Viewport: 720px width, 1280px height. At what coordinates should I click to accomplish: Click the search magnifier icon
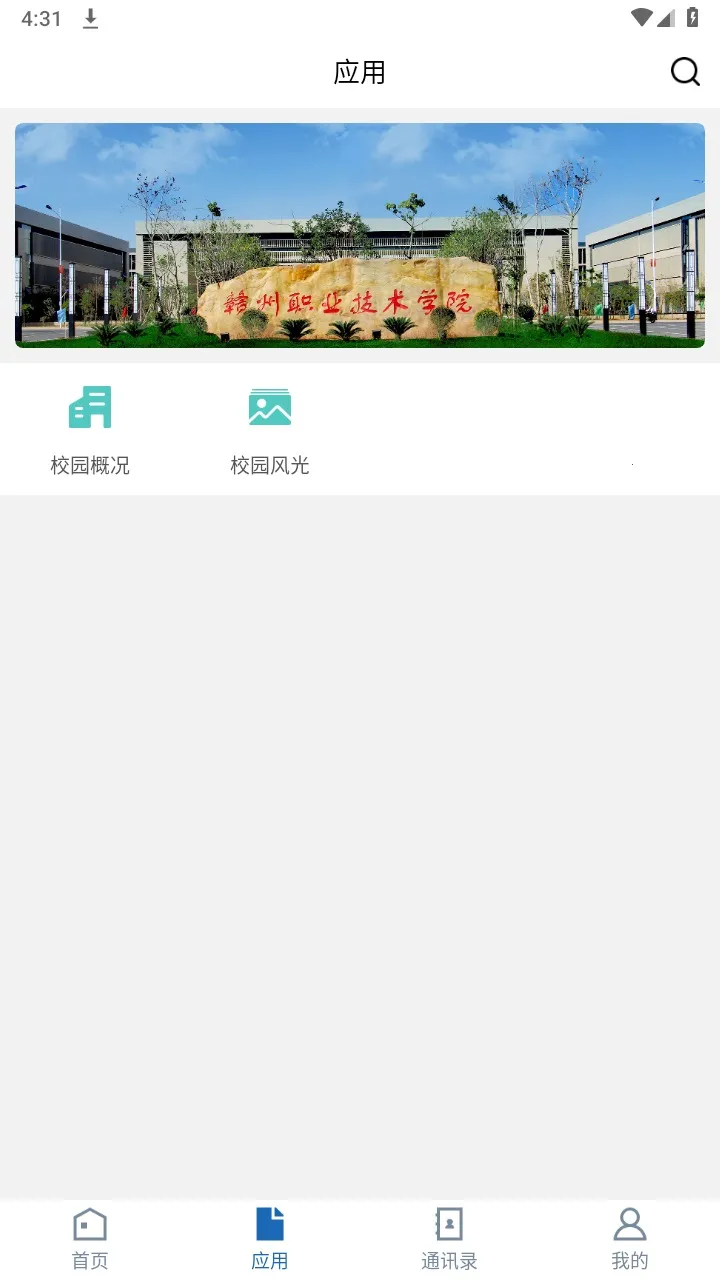pyautogui.click(x=685, y=71)
